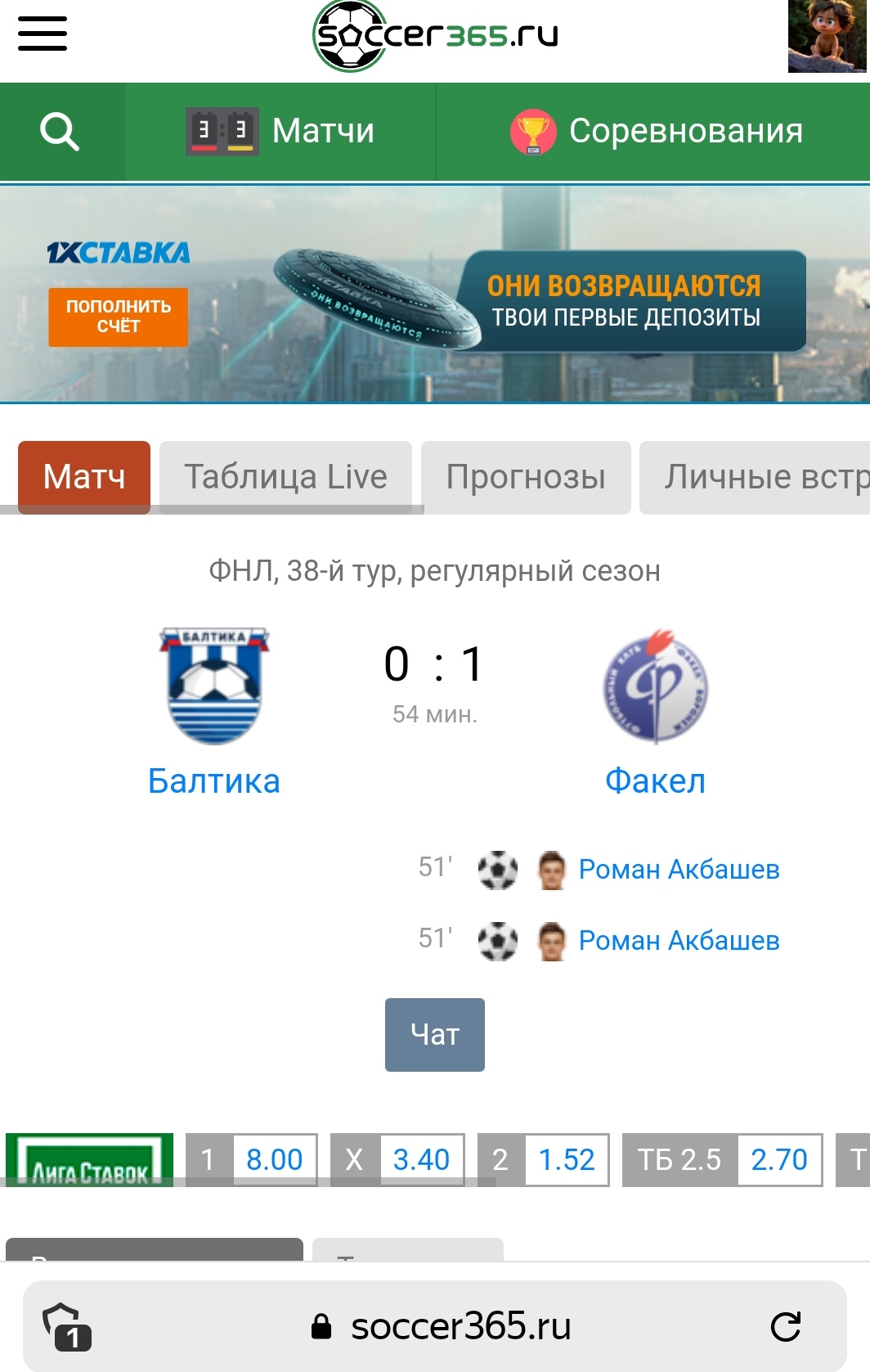Go to Соревнования section
Screen dimensions: 870x1372
click(656, 131)
